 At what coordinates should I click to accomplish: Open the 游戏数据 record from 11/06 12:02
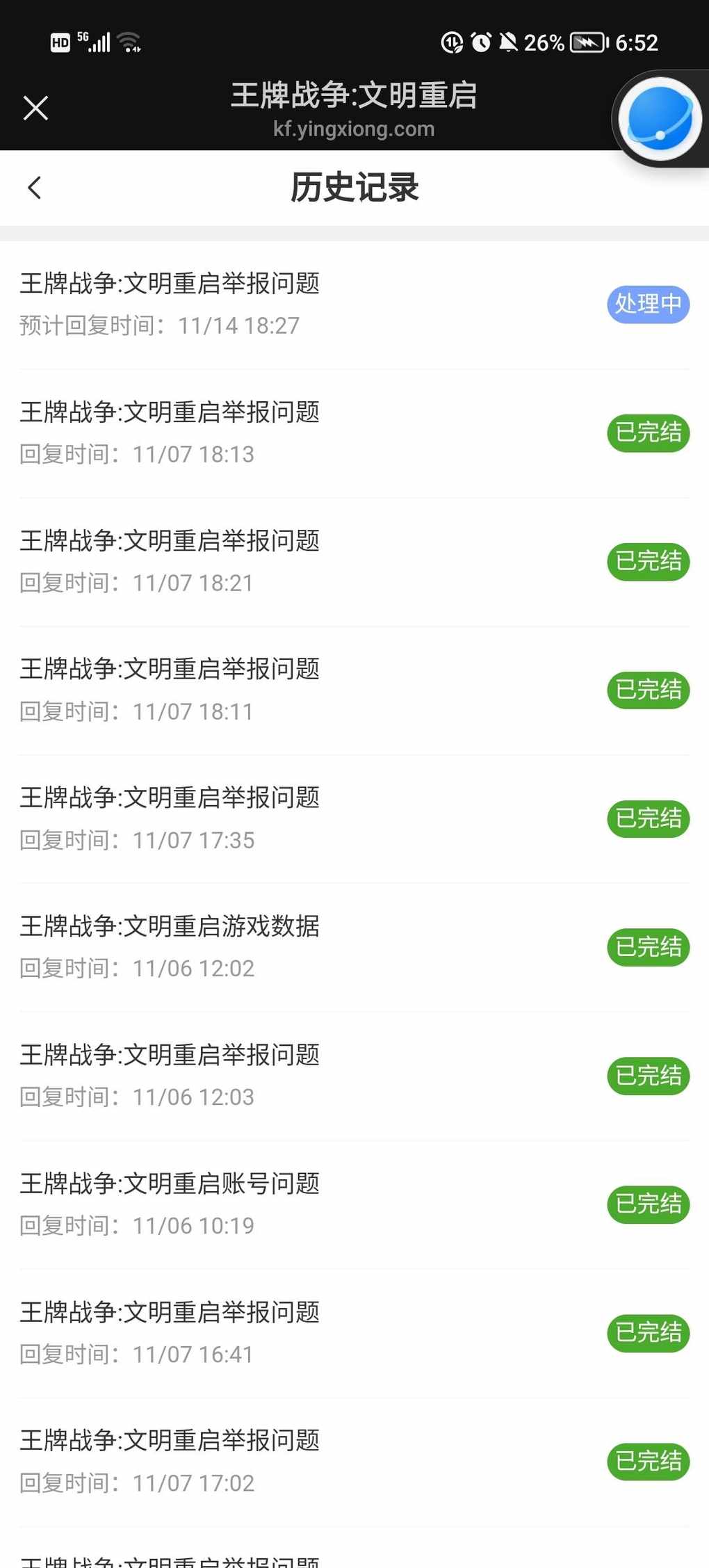tap(354, 947)
